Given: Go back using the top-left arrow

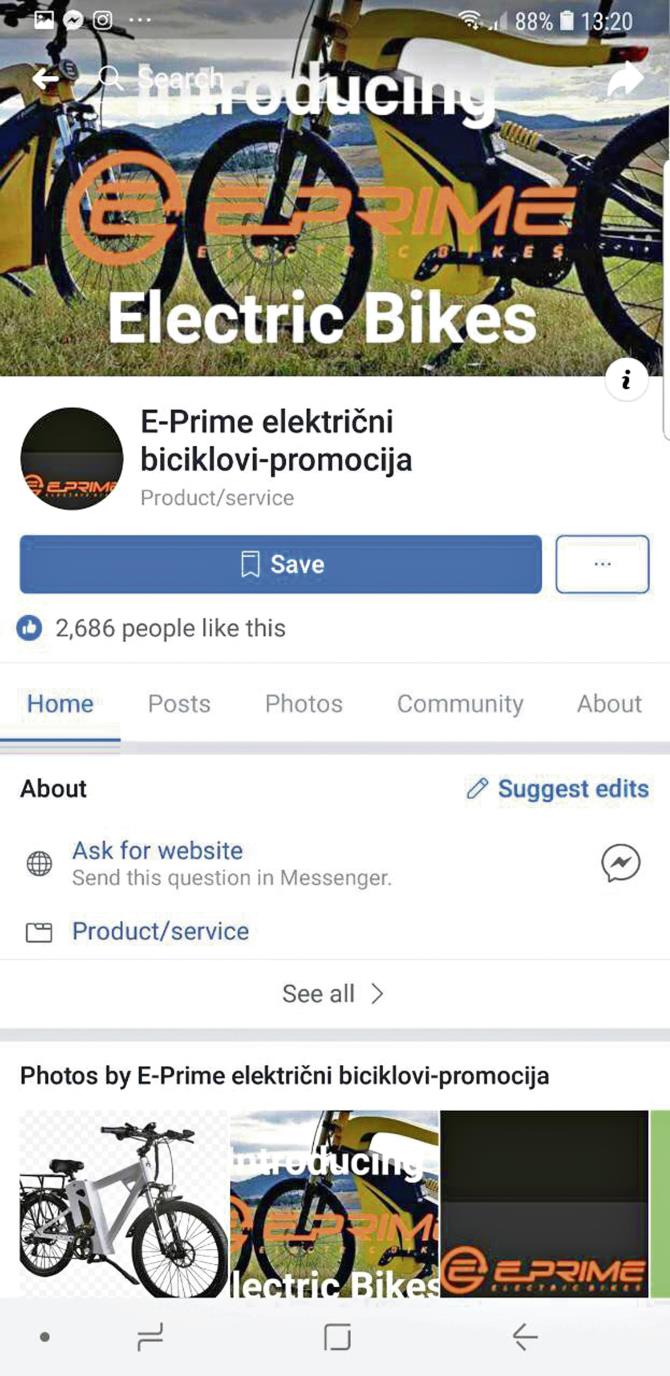Looking at the screenshot, I should pos(45,78).
